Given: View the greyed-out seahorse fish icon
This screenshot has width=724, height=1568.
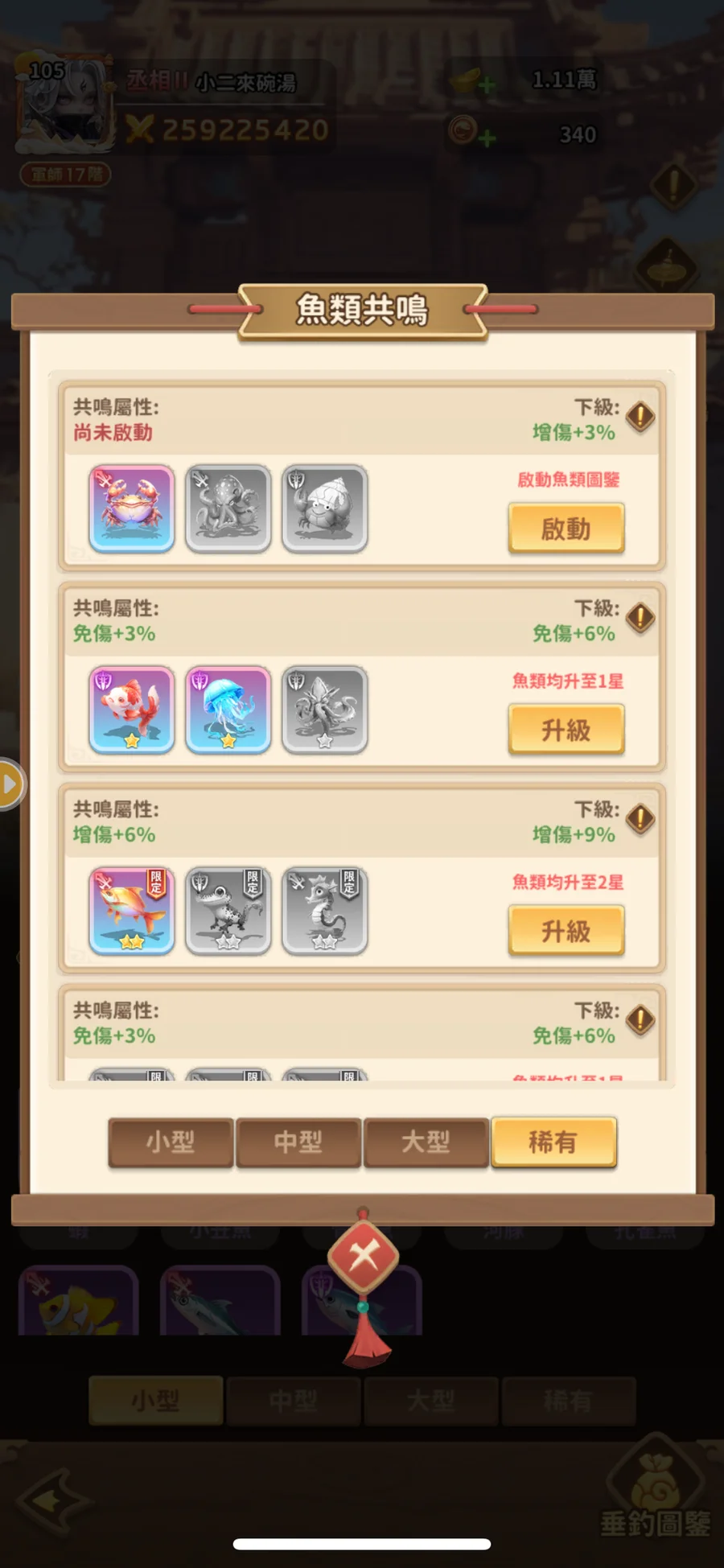Looking at the screenshot, I should tap(325, 911).
